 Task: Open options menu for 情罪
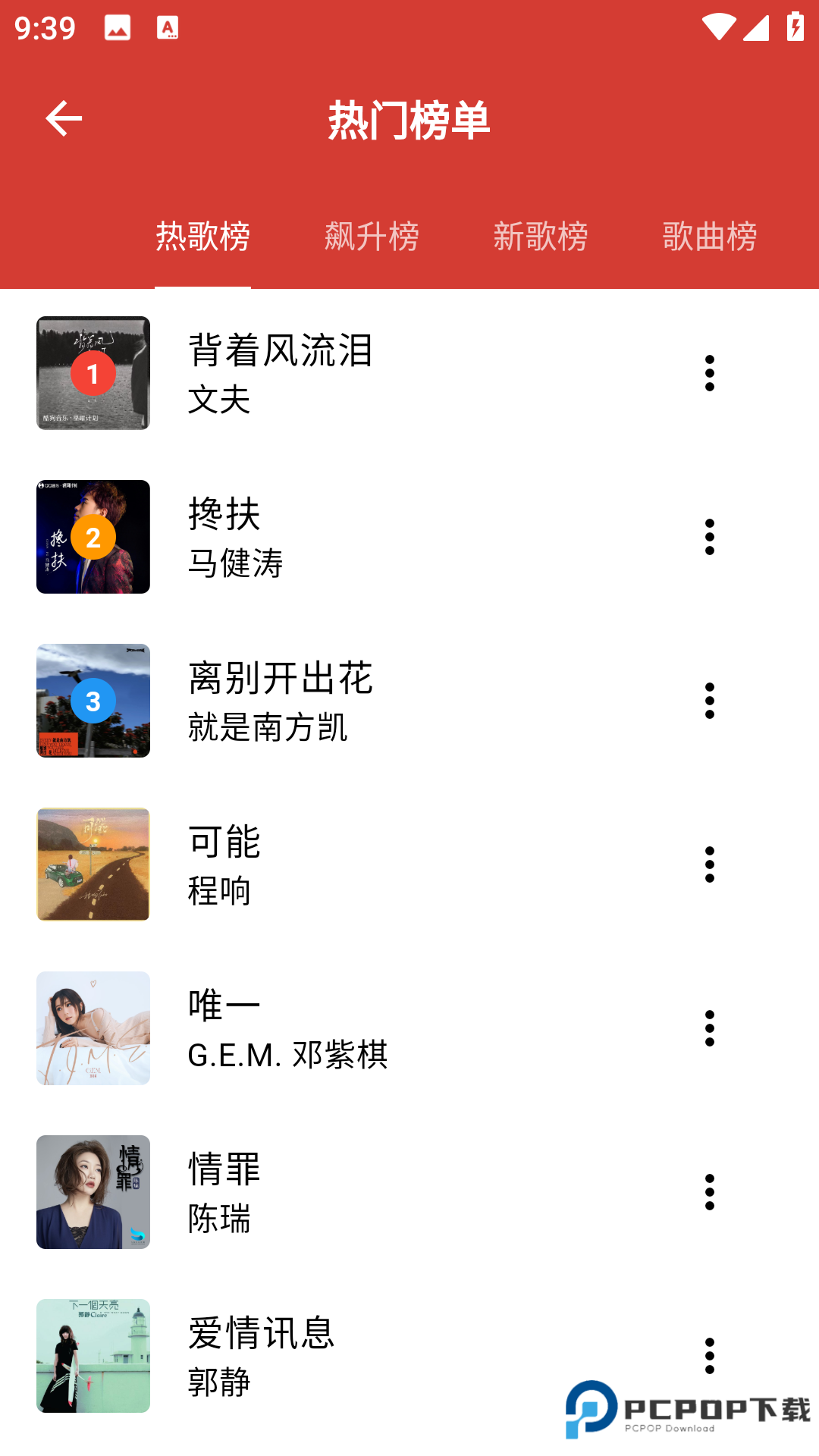click(710, 1192)
